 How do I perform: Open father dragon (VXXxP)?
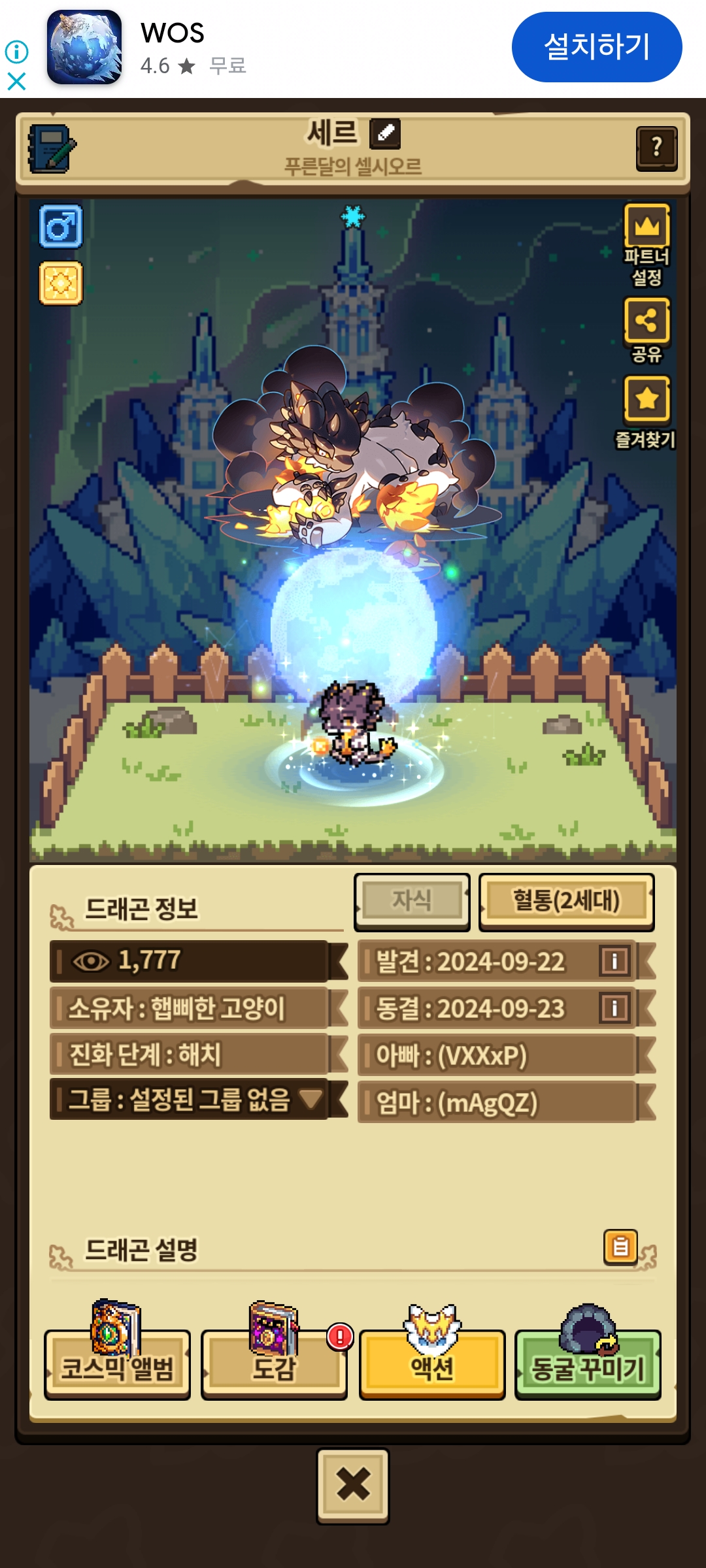(x=497, y=1055)
